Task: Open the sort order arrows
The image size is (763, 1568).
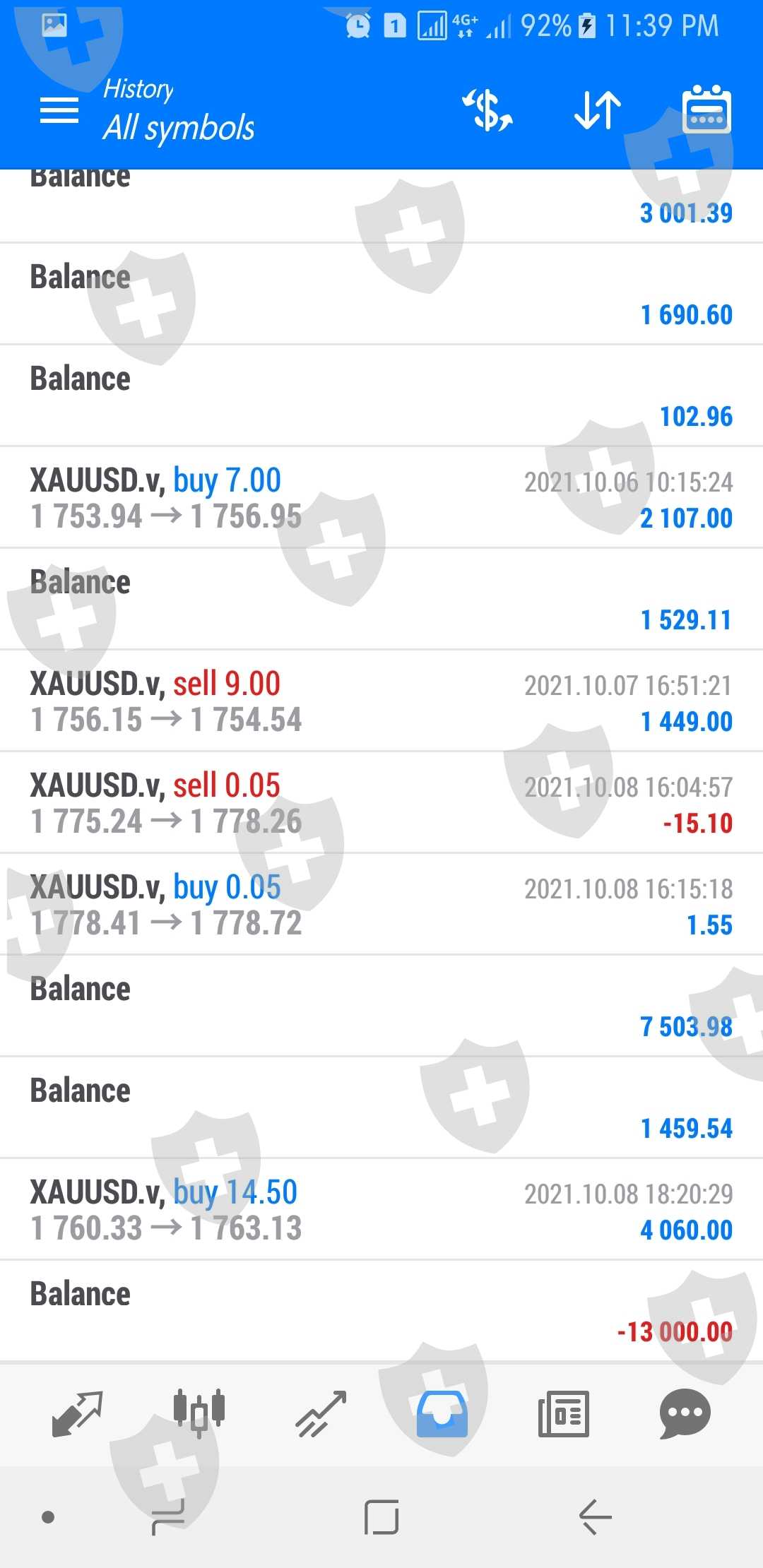Action: [598, 111]
